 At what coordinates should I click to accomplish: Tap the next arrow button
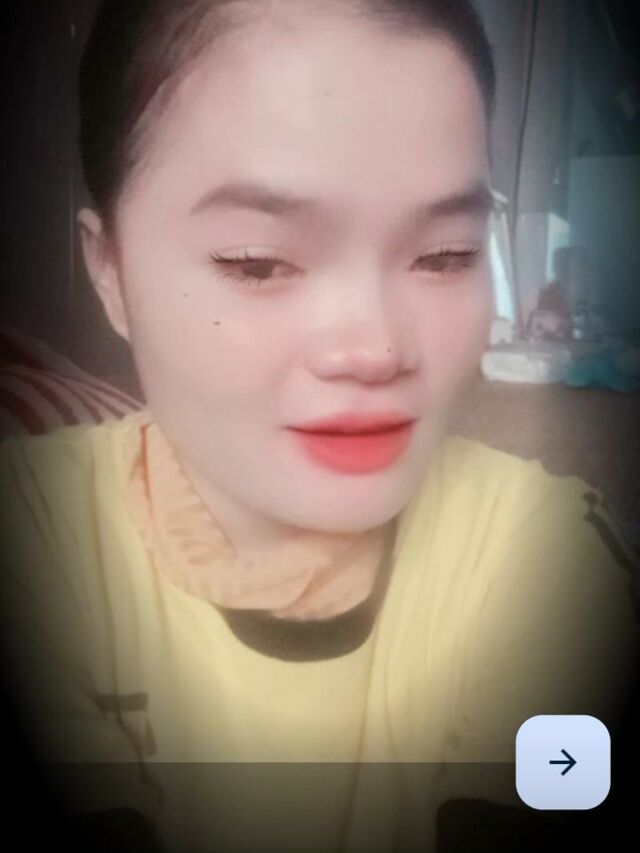click(563, 762)
